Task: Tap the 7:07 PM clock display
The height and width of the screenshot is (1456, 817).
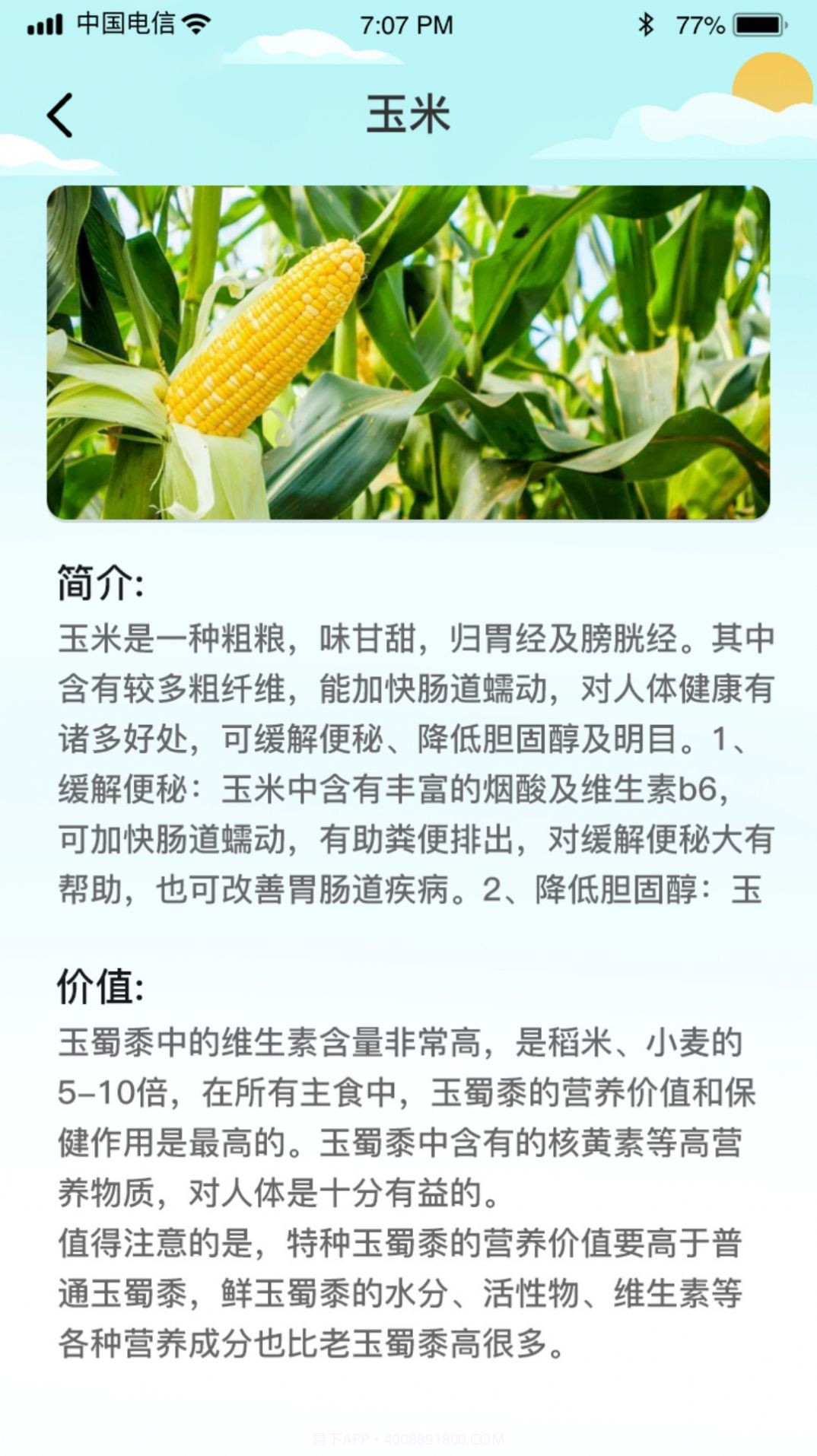Action: pyautogui.click(x=408, y=25)
